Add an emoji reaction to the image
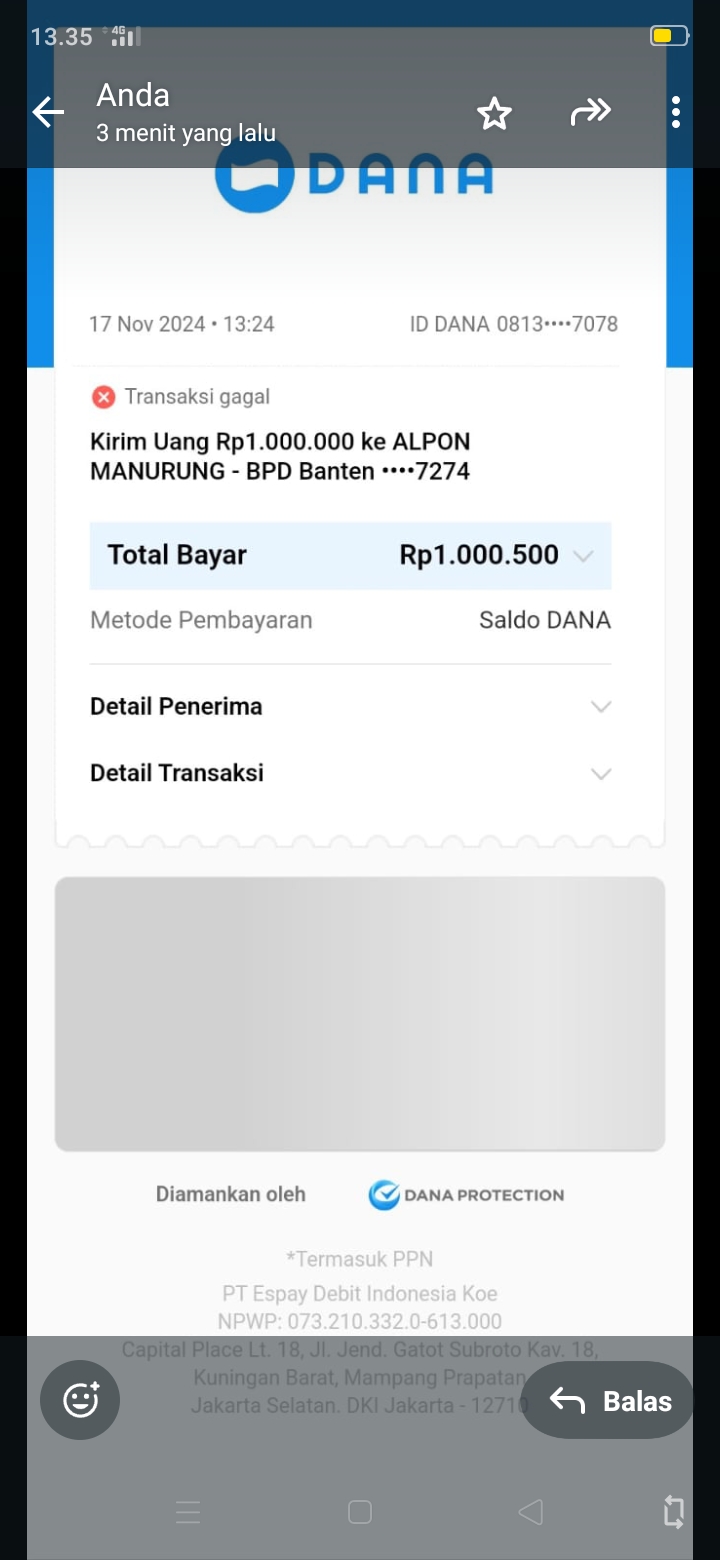720x1560 pixels. 80,1400
